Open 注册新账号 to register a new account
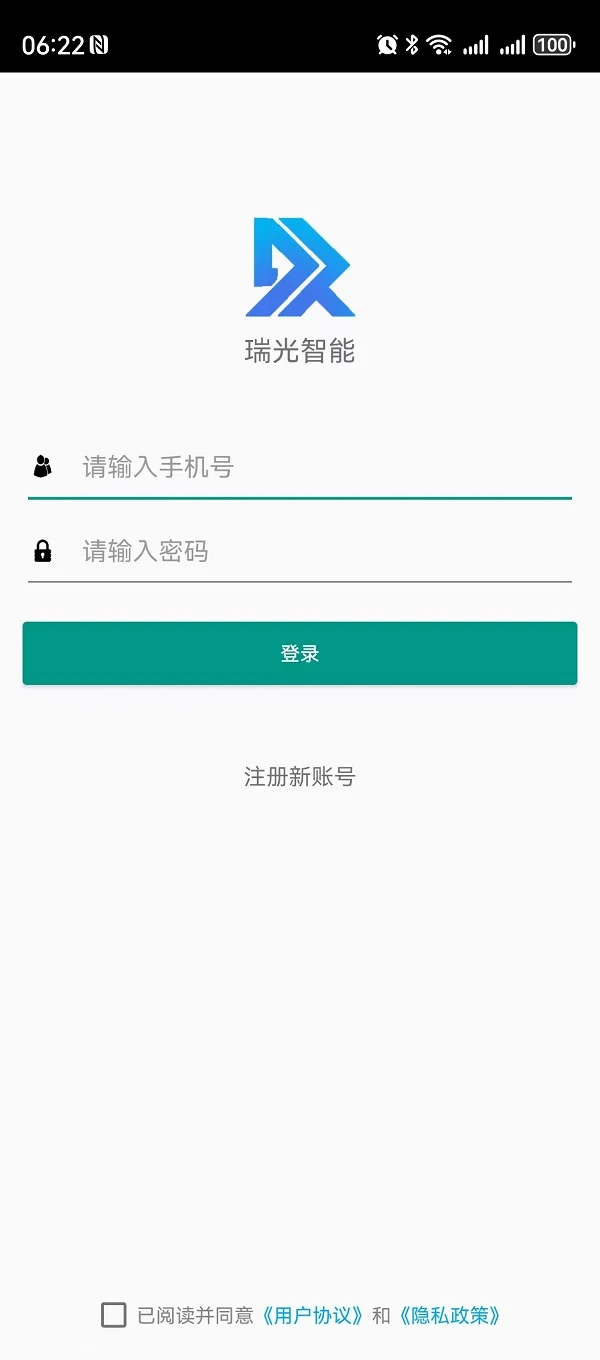Screen dimensions: 600x1360 [x=300, y=777]
